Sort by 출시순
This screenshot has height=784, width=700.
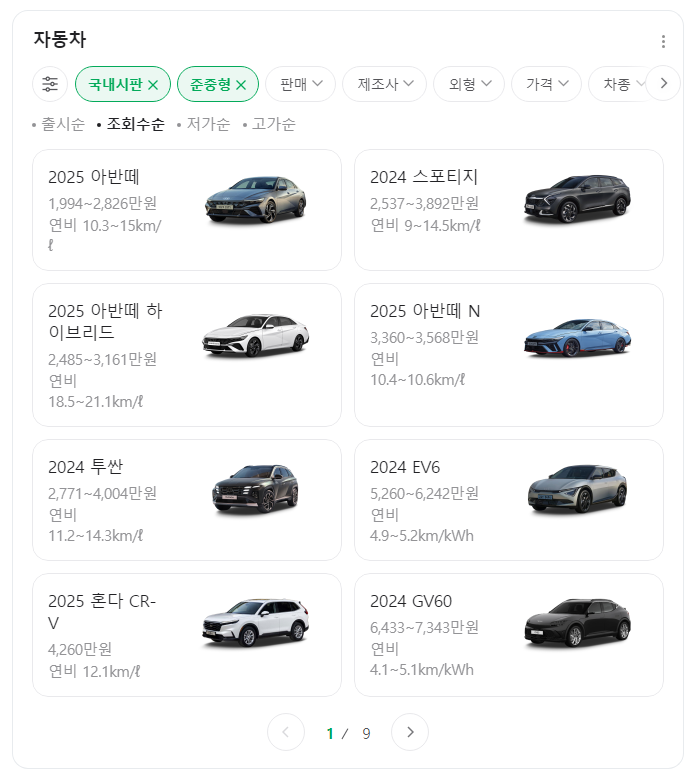58,124
